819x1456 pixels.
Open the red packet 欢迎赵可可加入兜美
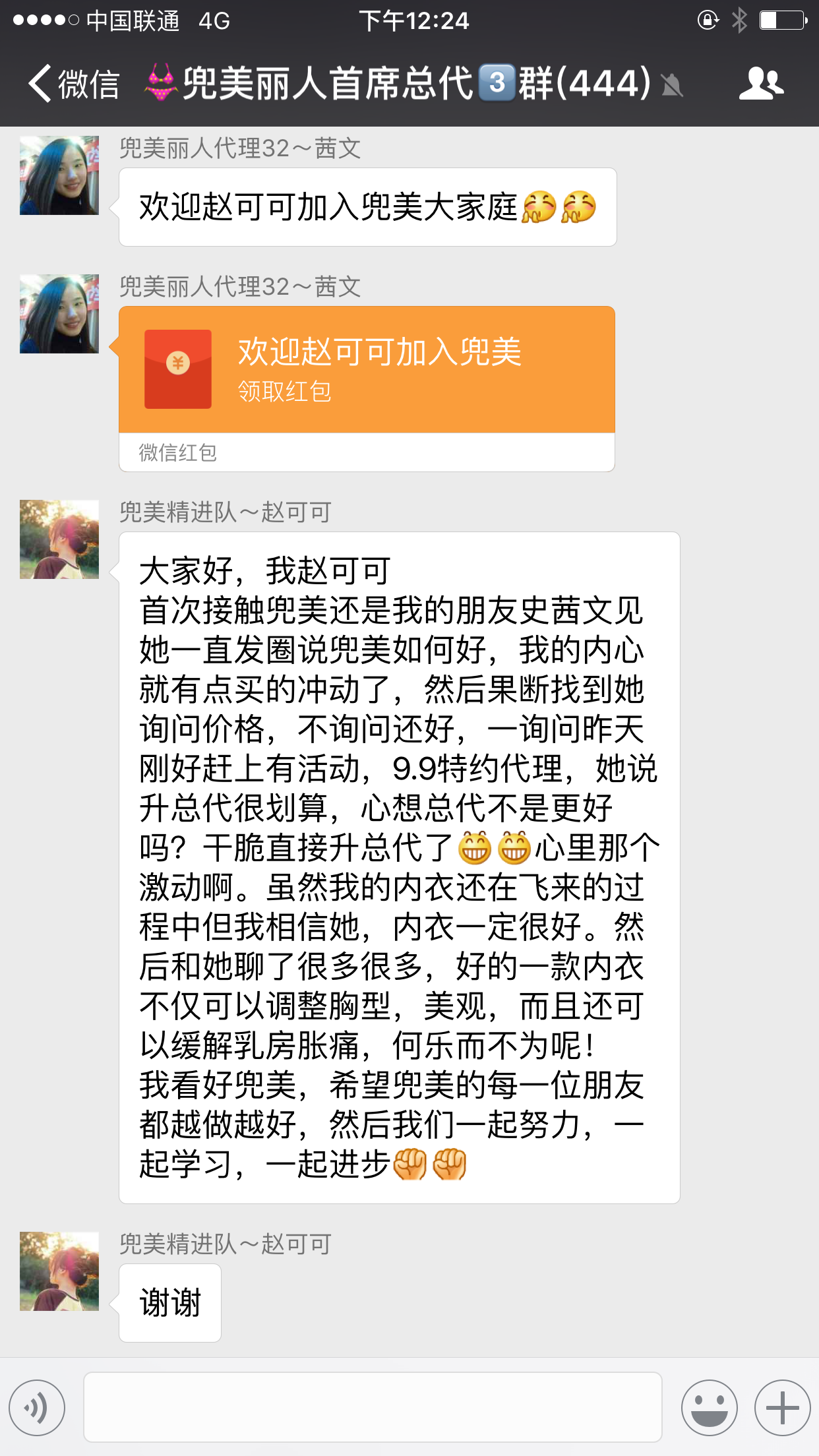[x=367, y=369]
